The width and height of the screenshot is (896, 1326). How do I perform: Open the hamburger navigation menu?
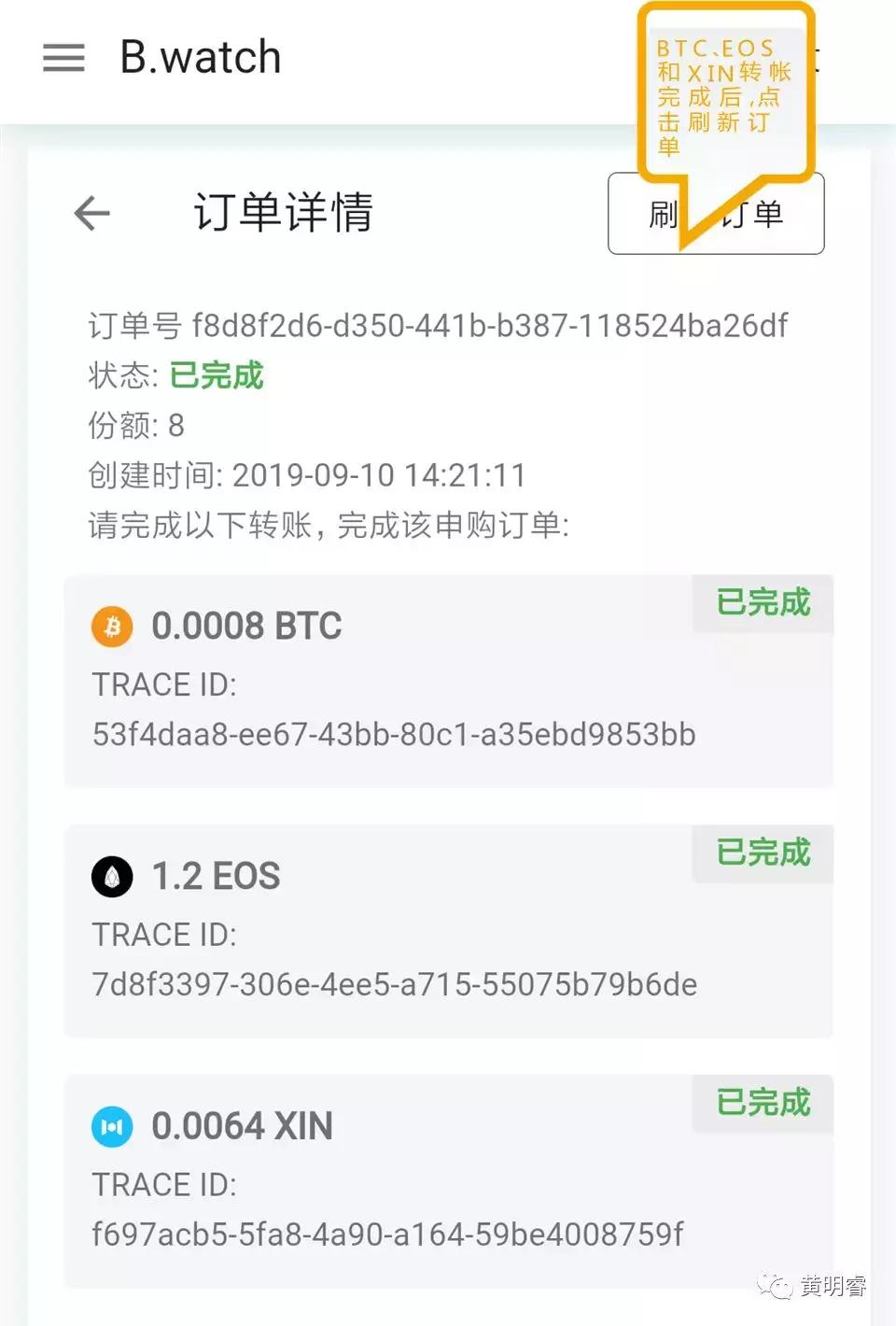pyautogui.click(x=62, y=58)
